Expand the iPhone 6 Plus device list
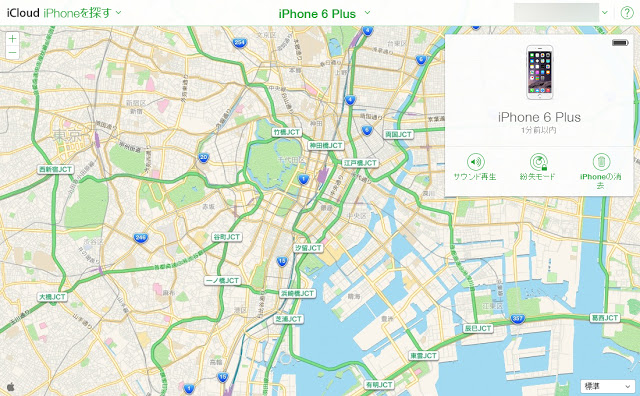Image resolution: width=640 pixels, height=396 pixels. [x=324, y=13]
